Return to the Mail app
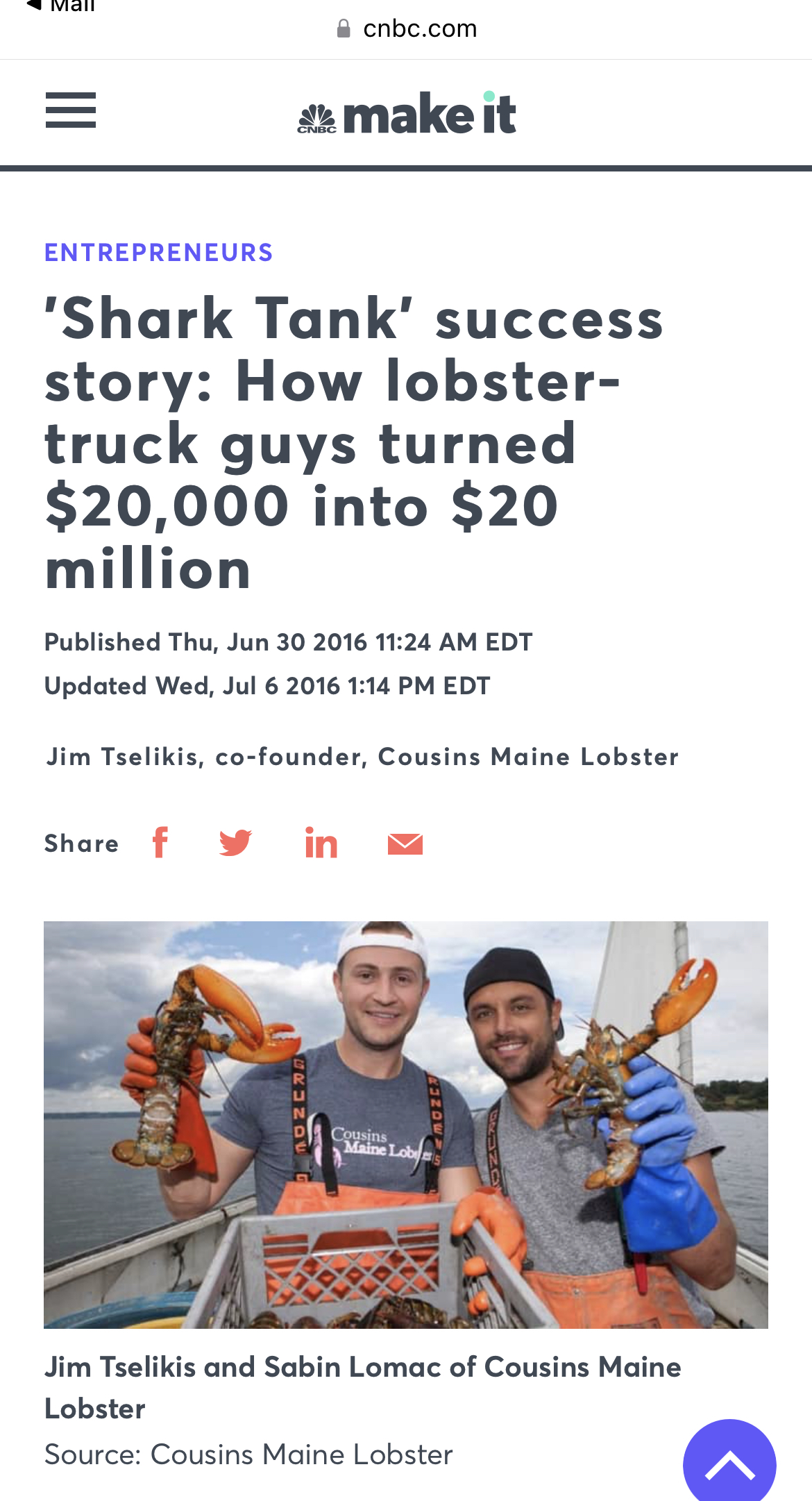This screenshot has width=812, height=1501. click(61, 6)
